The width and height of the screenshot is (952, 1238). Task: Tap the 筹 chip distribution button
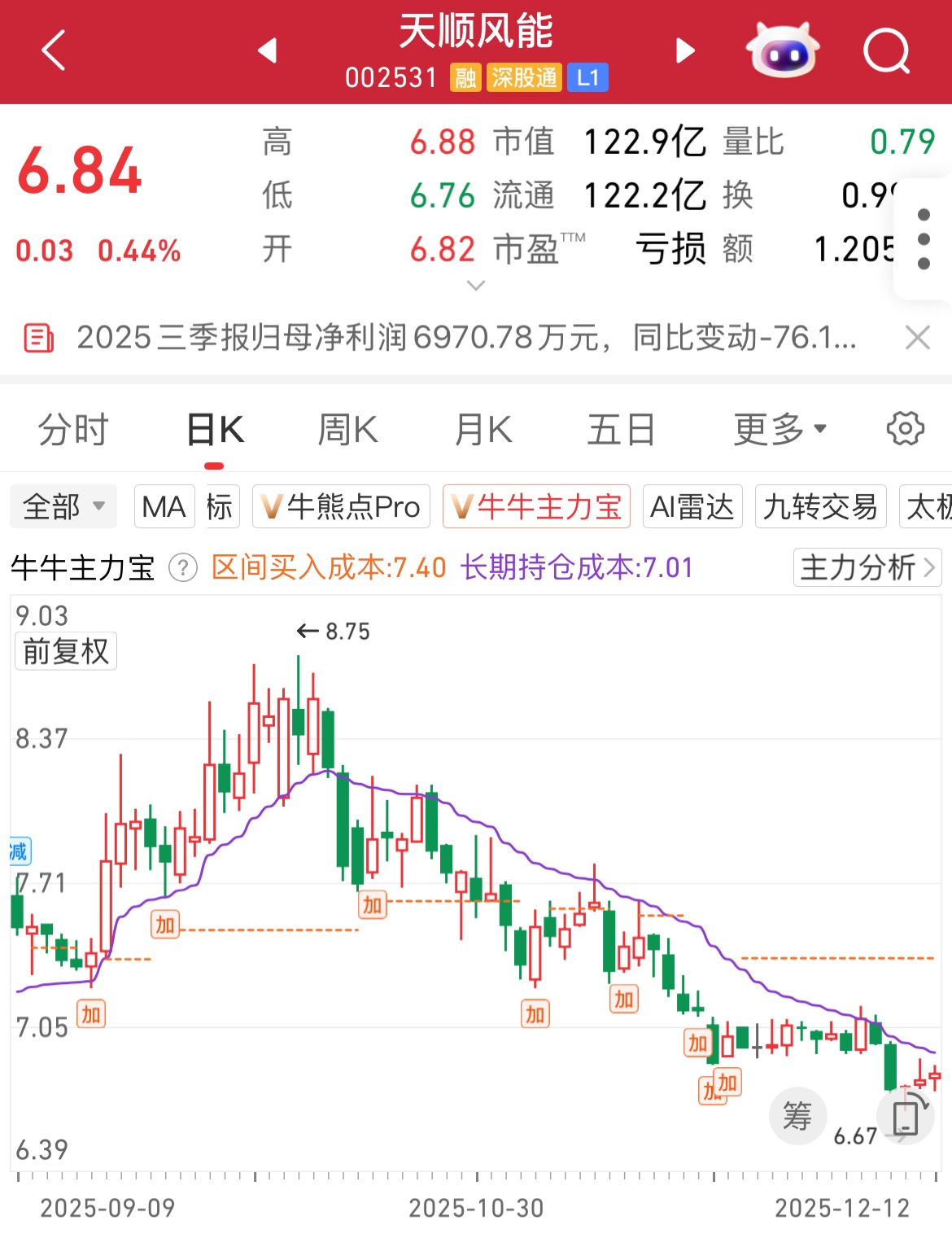click(x=797, y=1115)
